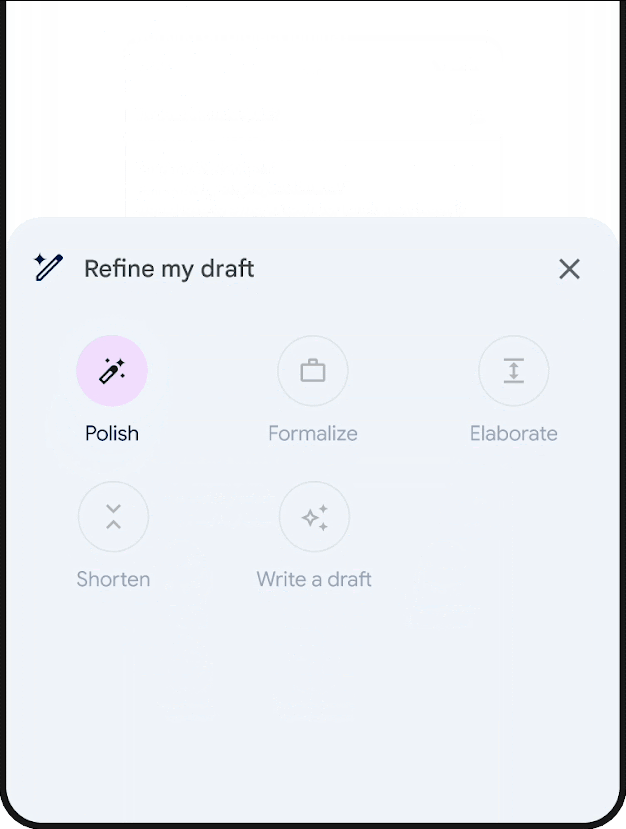This screenshot has width=626, height=829.
Task: Choose Formalize for the draft
Action: [x=313, y=371]
